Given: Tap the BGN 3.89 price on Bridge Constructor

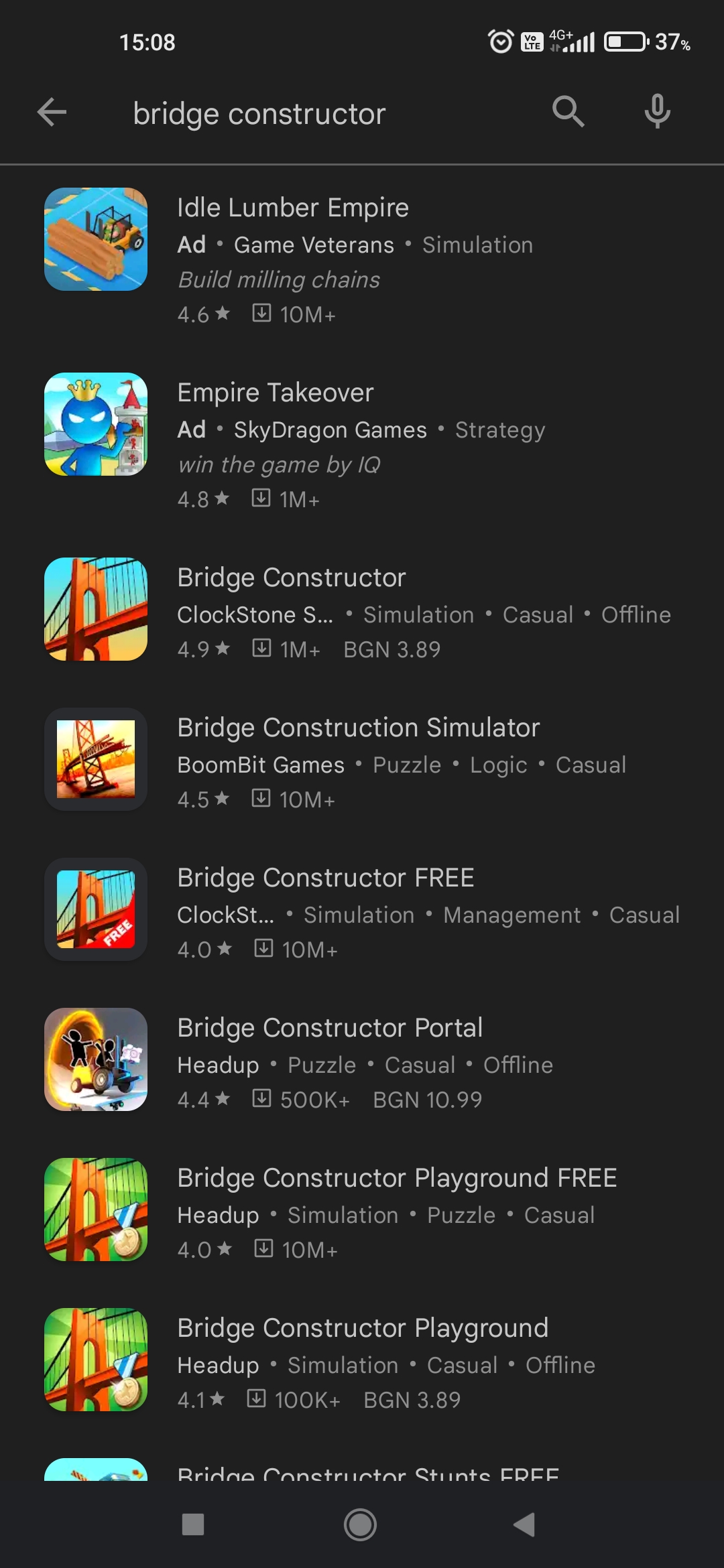Looking at the screenshot, I should point(391,649).
